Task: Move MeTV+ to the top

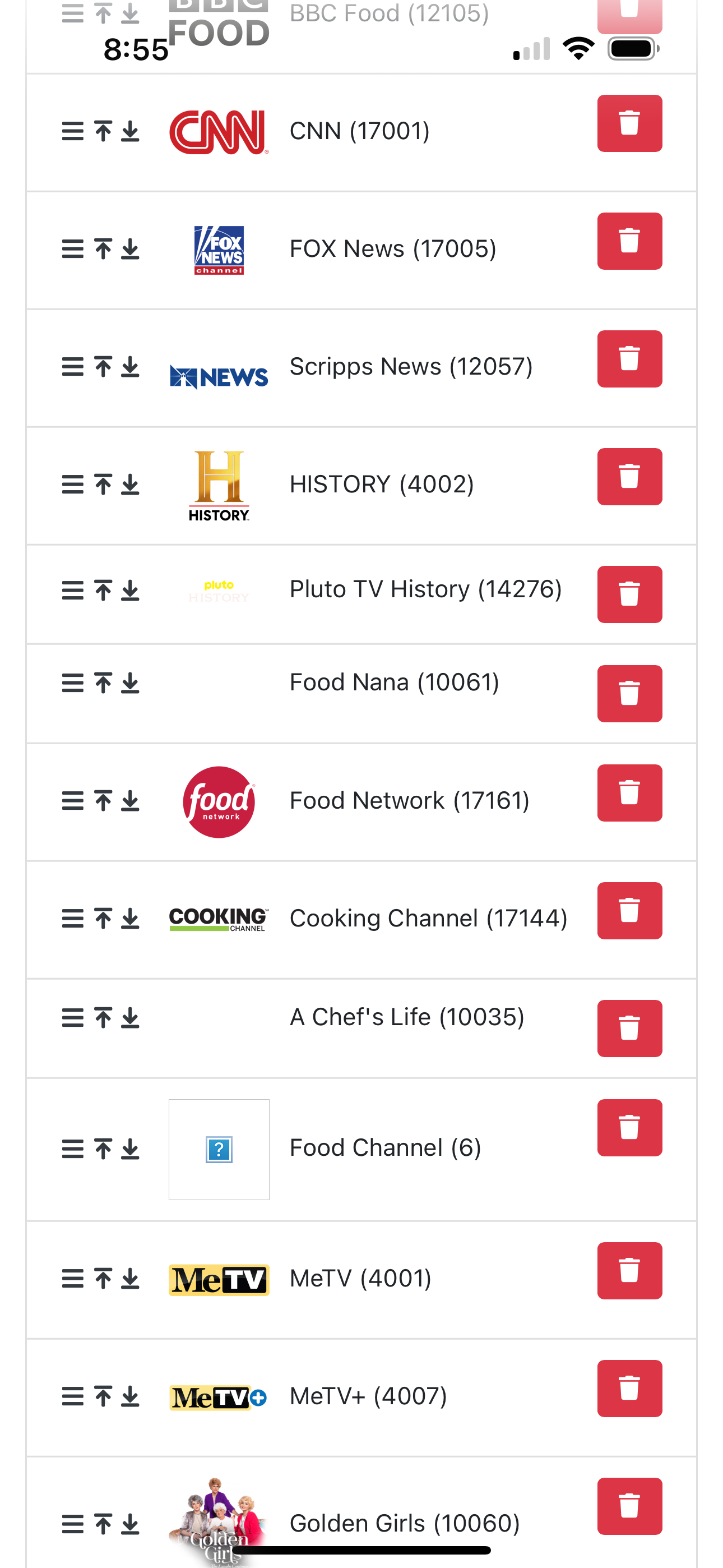Action: (x=104, y=1396)
